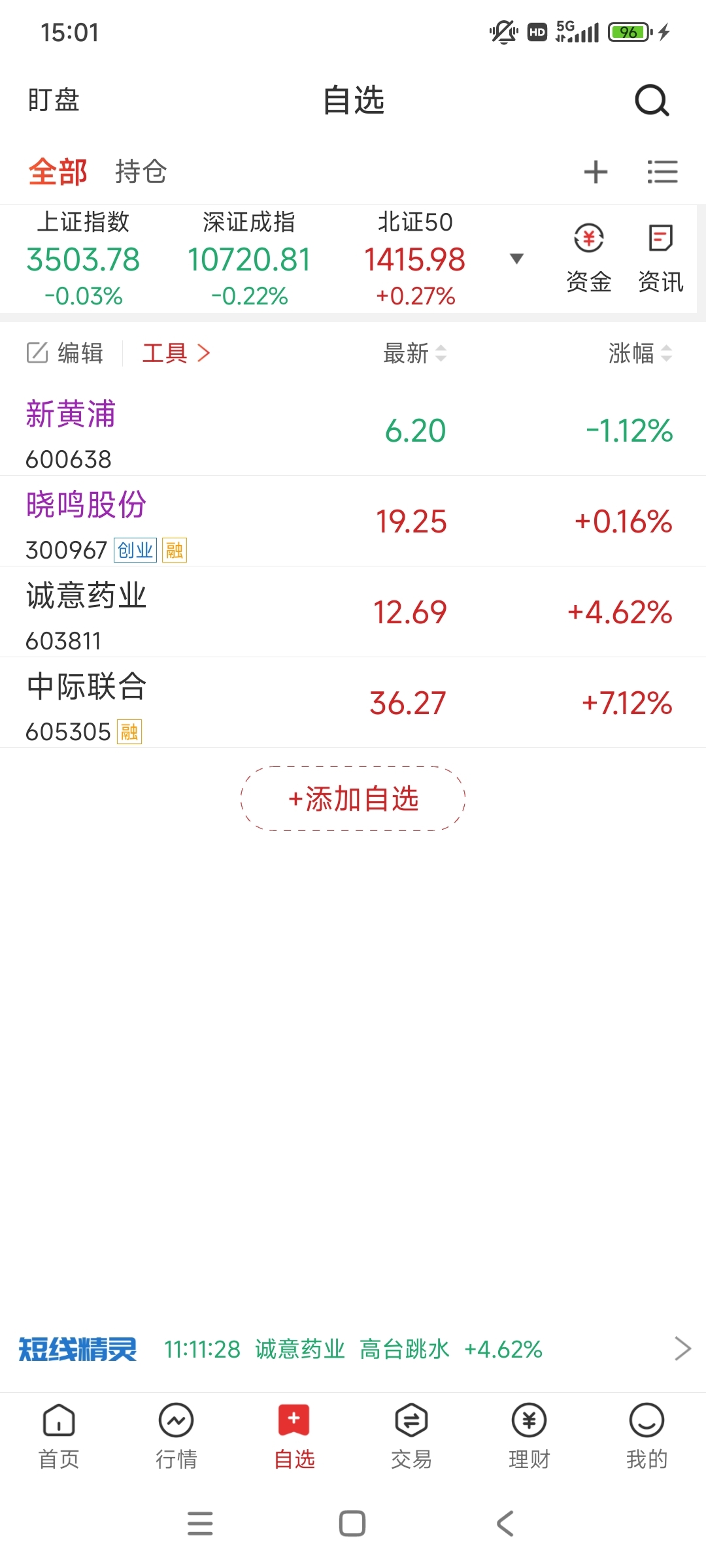Tap the +添加自选 button
Image resolution: width=706 pixels, height=1568 pixels.
(x=353, y=798)
